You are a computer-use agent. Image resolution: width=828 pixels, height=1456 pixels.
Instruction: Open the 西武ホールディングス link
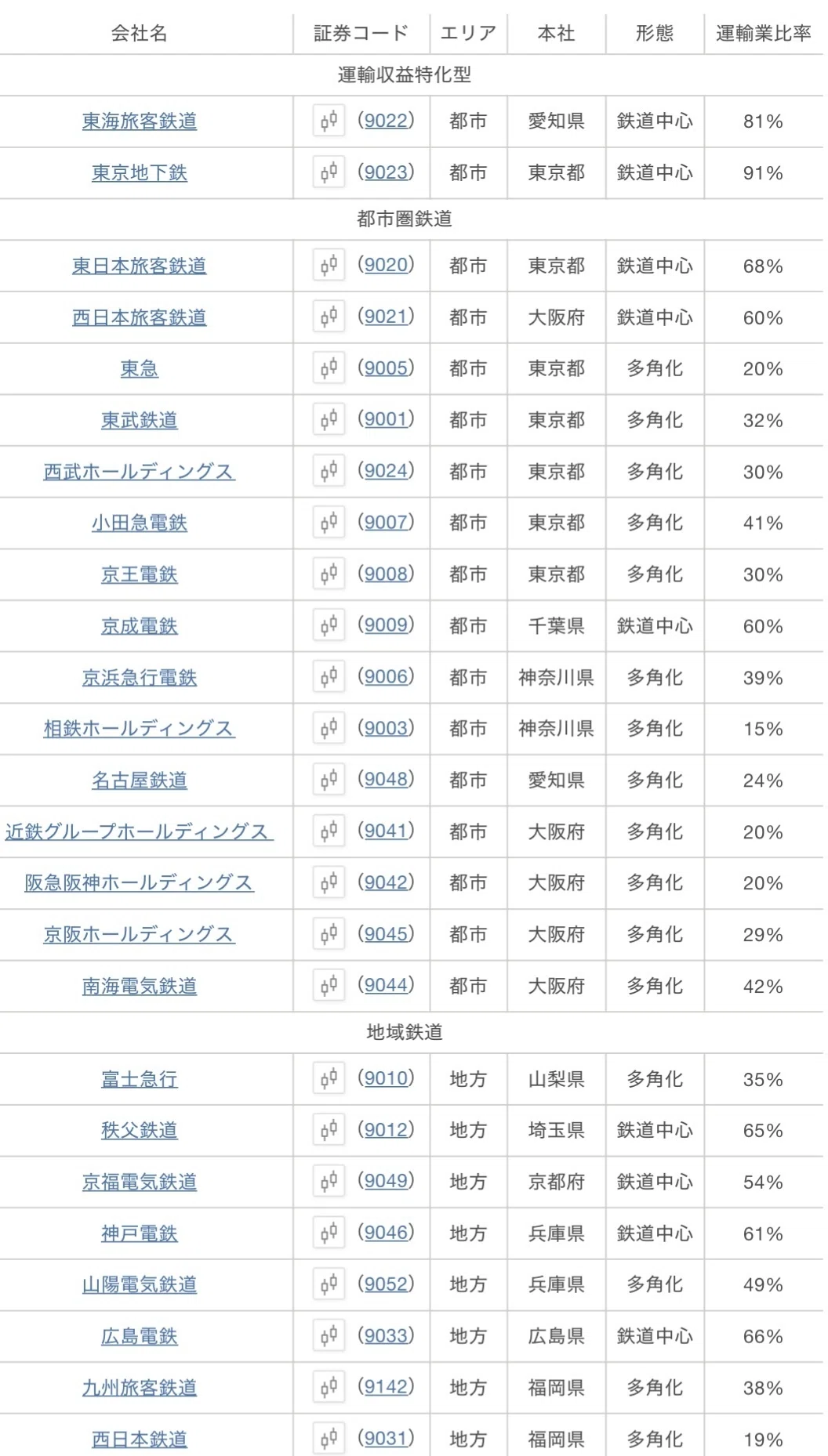140,472
